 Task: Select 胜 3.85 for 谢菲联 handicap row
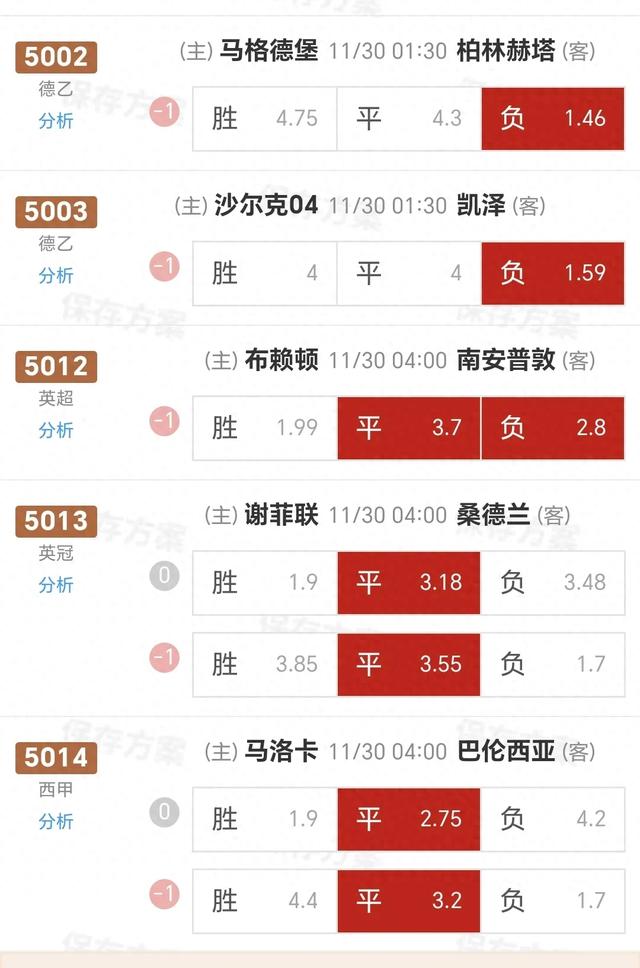(x=265, y=665)
